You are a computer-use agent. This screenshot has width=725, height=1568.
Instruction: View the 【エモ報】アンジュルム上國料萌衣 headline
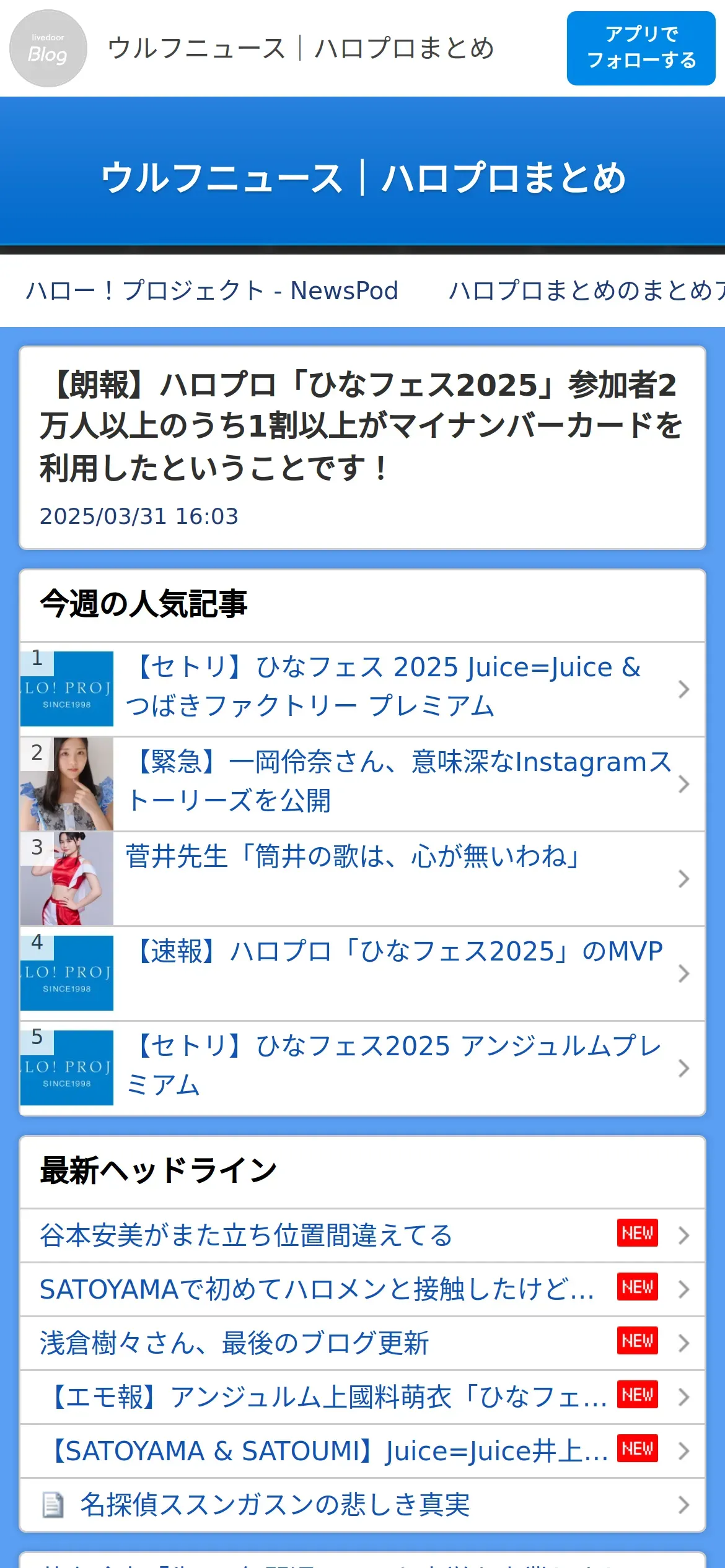(x=328, y=1397)
